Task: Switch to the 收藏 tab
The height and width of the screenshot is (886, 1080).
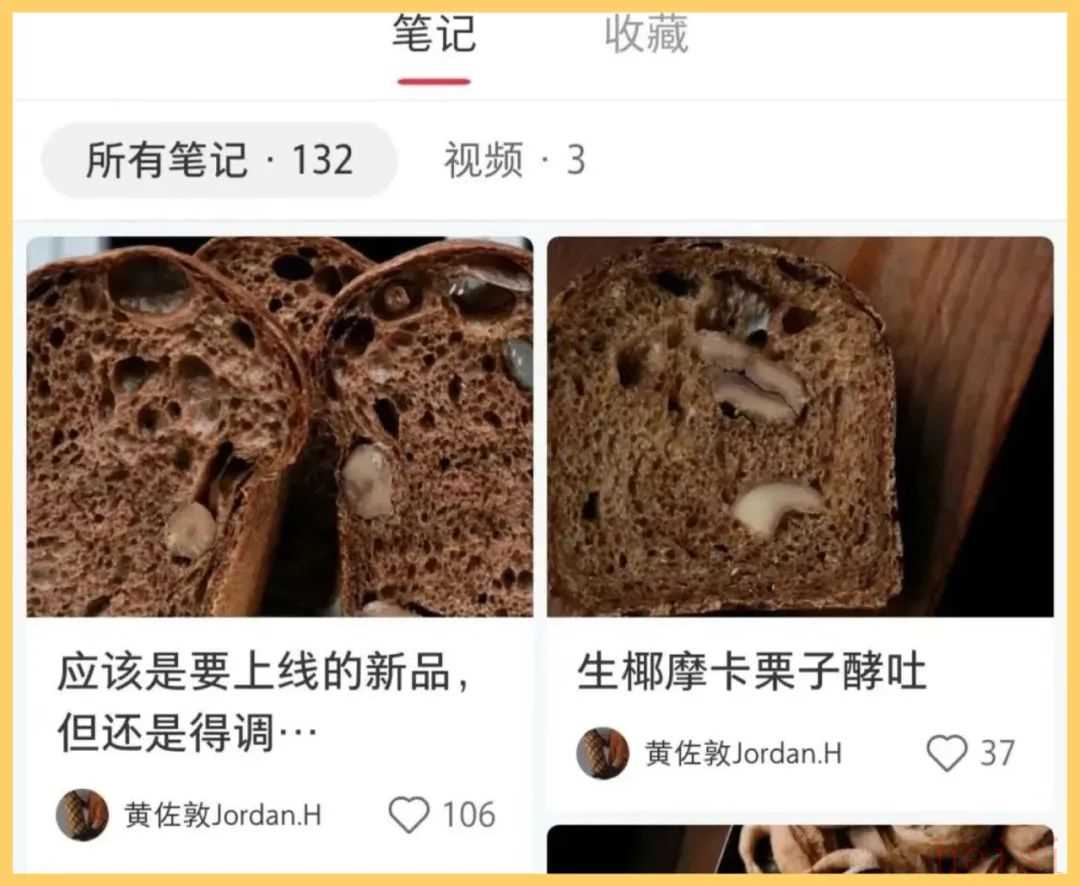Action: 646,36
